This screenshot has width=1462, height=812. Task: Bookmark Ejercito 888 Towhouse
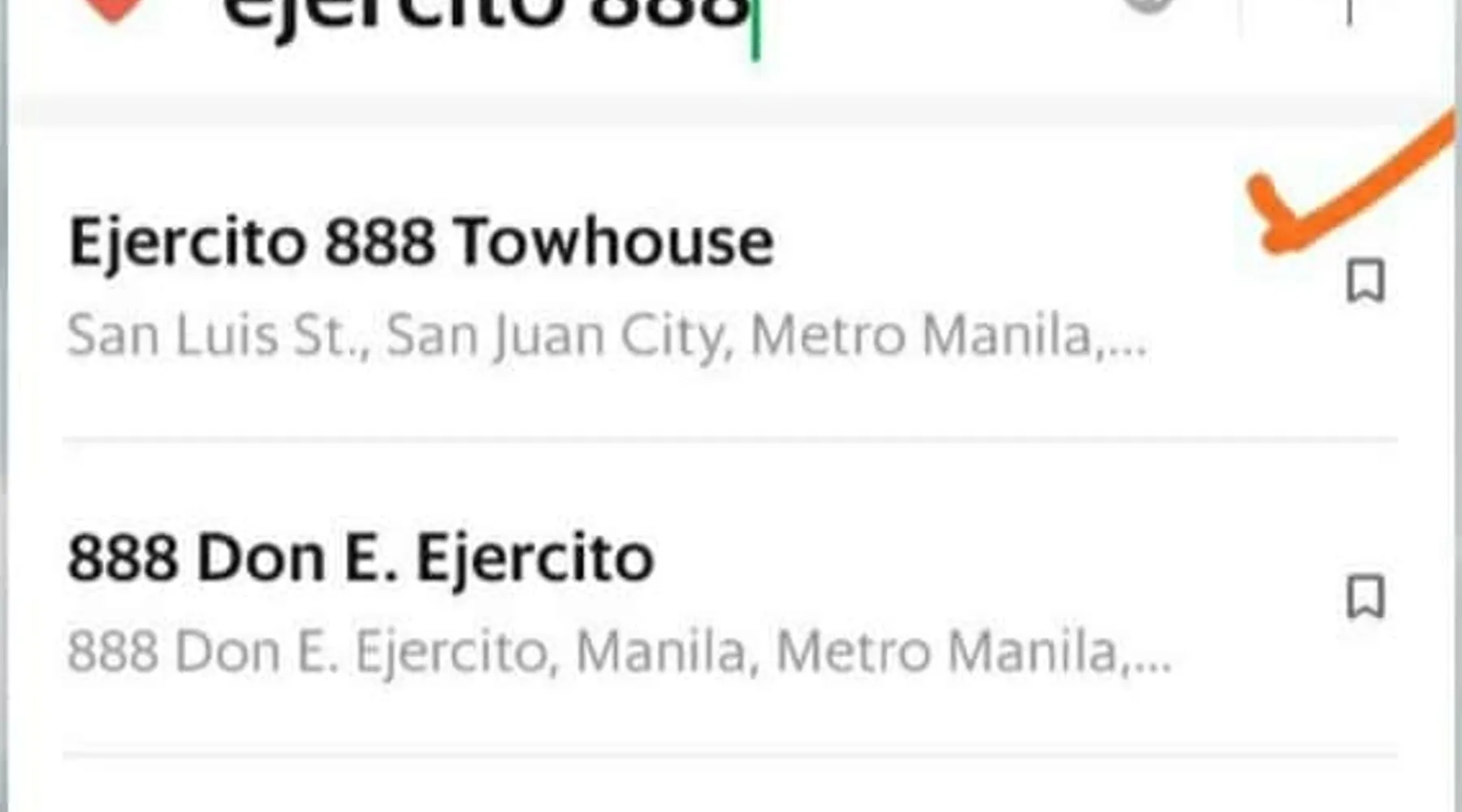click(x=1365, y=281)
